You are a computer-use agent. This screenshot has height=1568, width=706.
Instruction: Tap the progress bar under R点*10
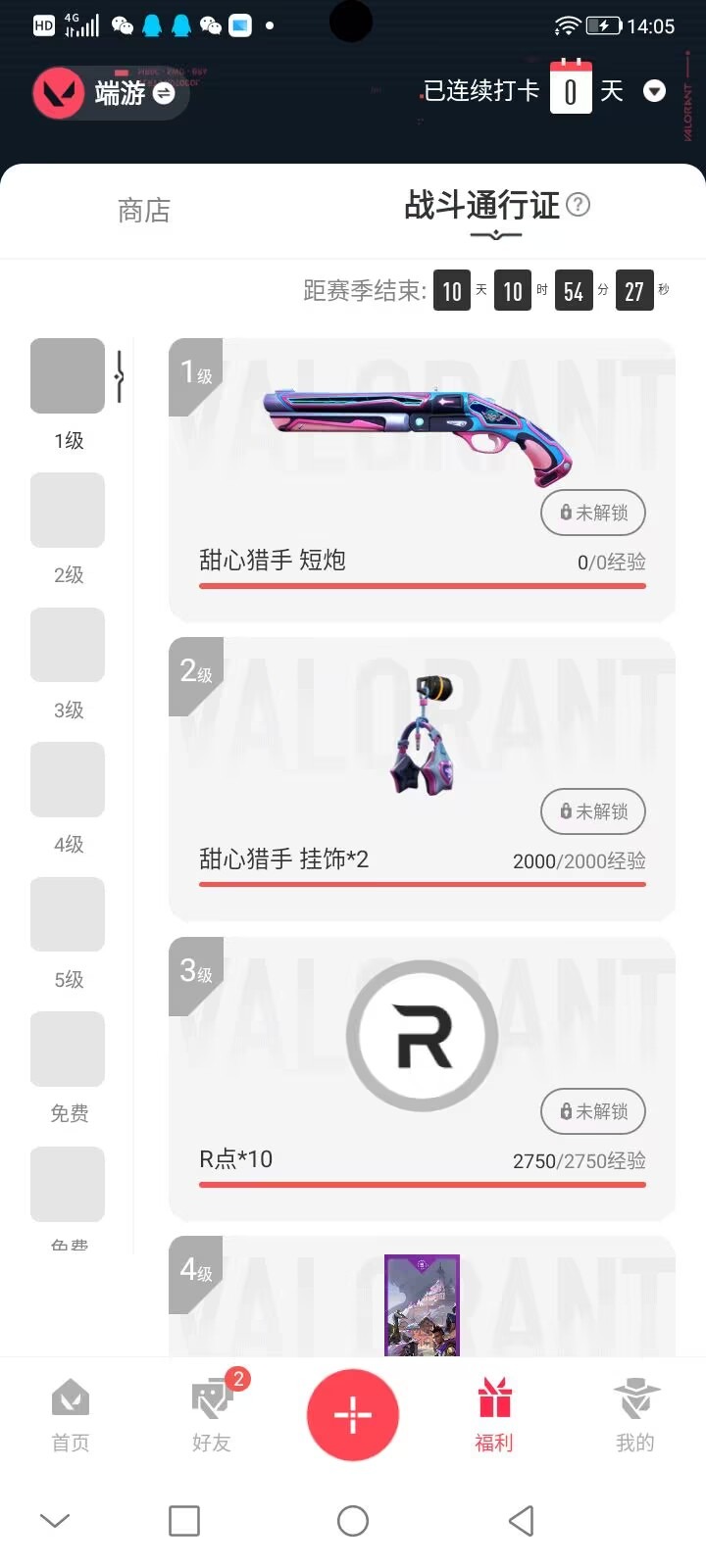[x=422, y=1184]
